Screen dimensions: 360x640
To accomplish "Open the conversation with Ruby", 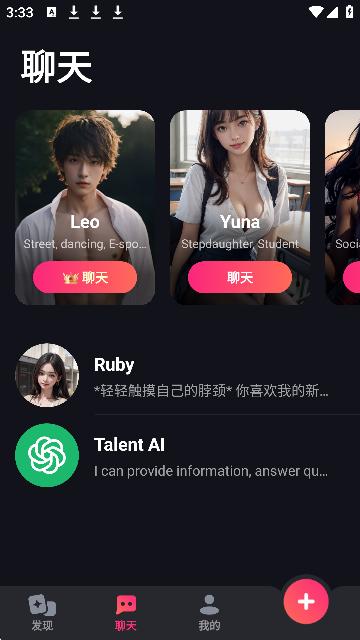I will pos(187,375).
